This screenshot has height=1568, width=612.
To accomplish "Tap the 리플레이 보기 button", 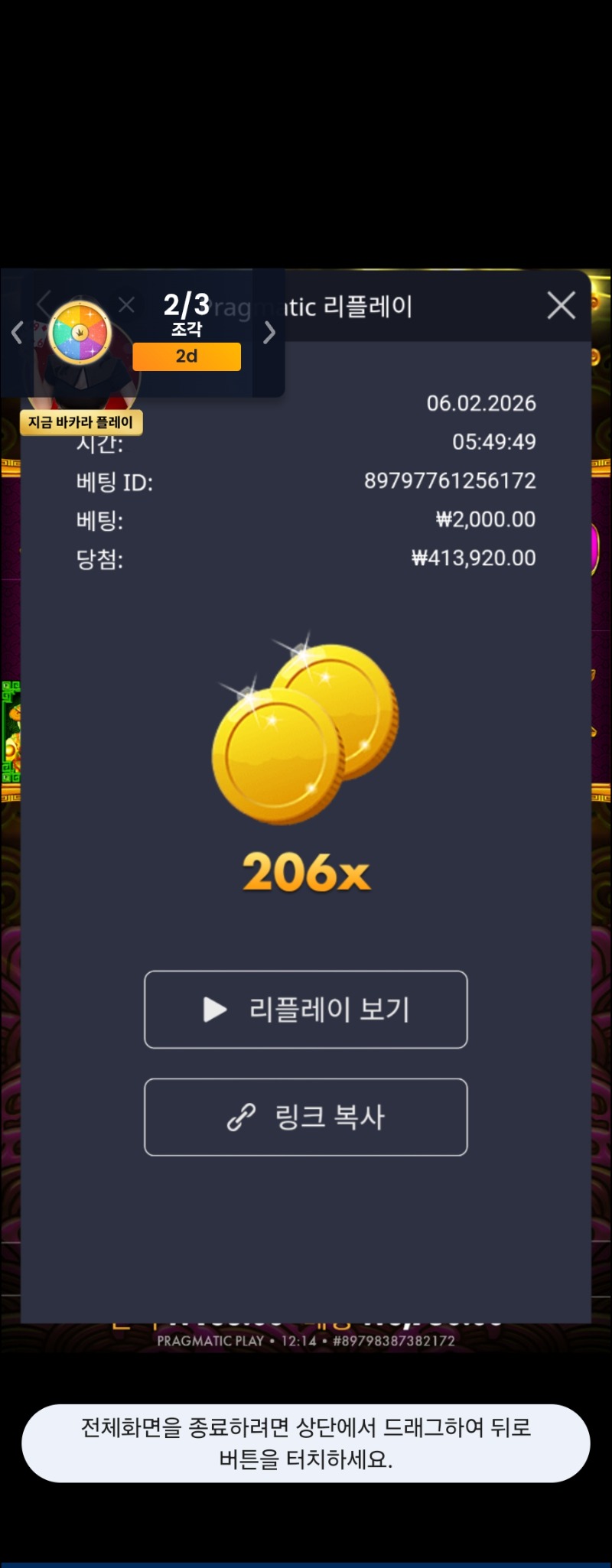I will tap(306, 1010).
